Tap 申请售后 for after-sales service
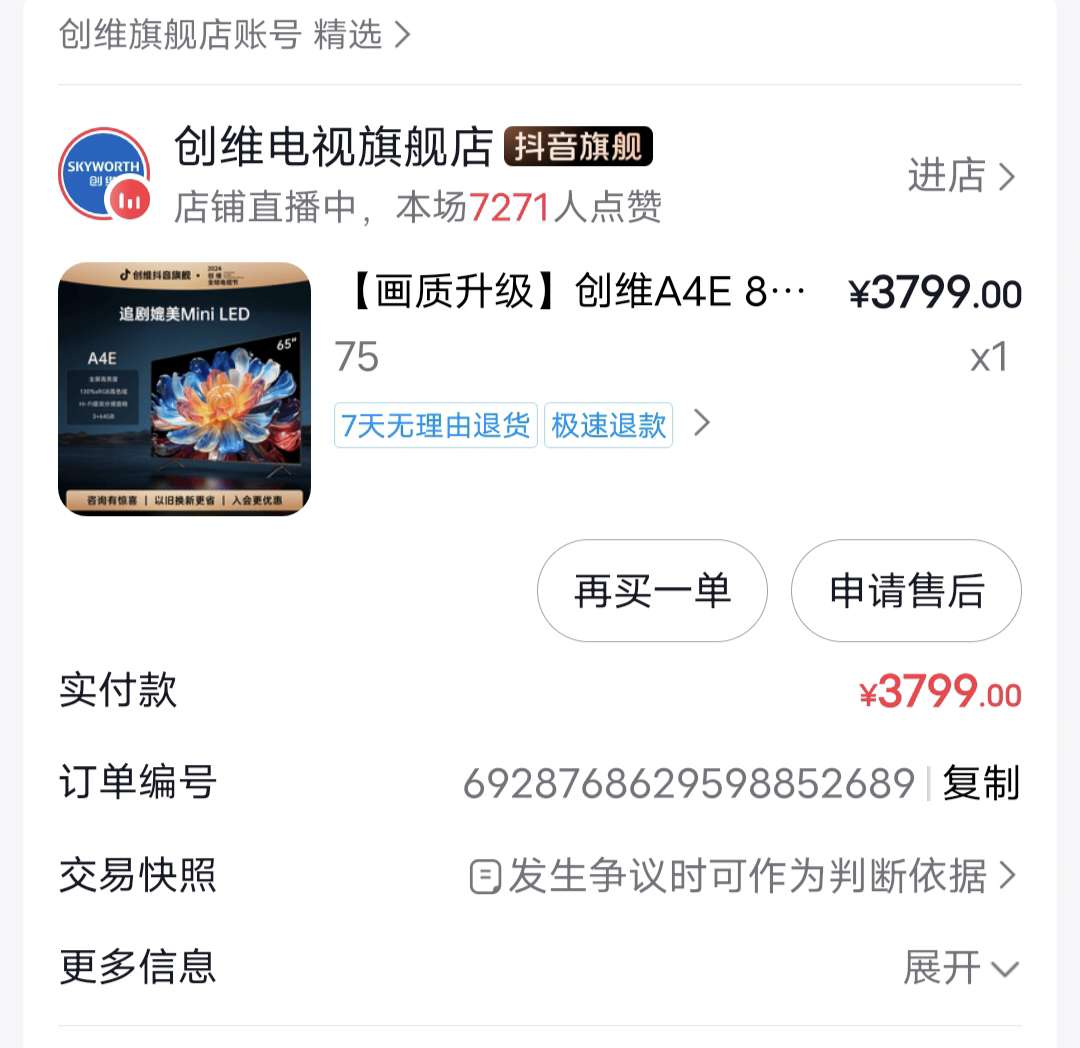This screenshot has width=1080, height=1048. click(x=906, y=591)
